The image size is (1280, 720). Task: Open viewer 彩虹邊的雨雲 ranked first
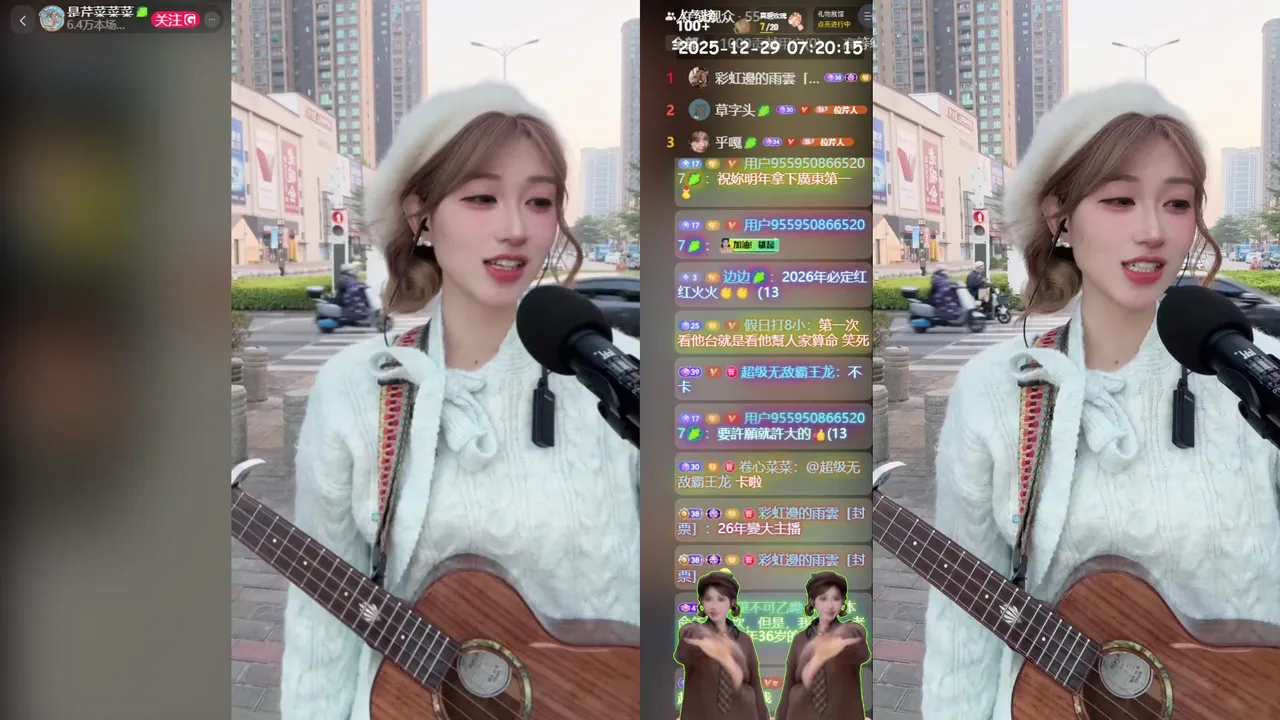767,78
